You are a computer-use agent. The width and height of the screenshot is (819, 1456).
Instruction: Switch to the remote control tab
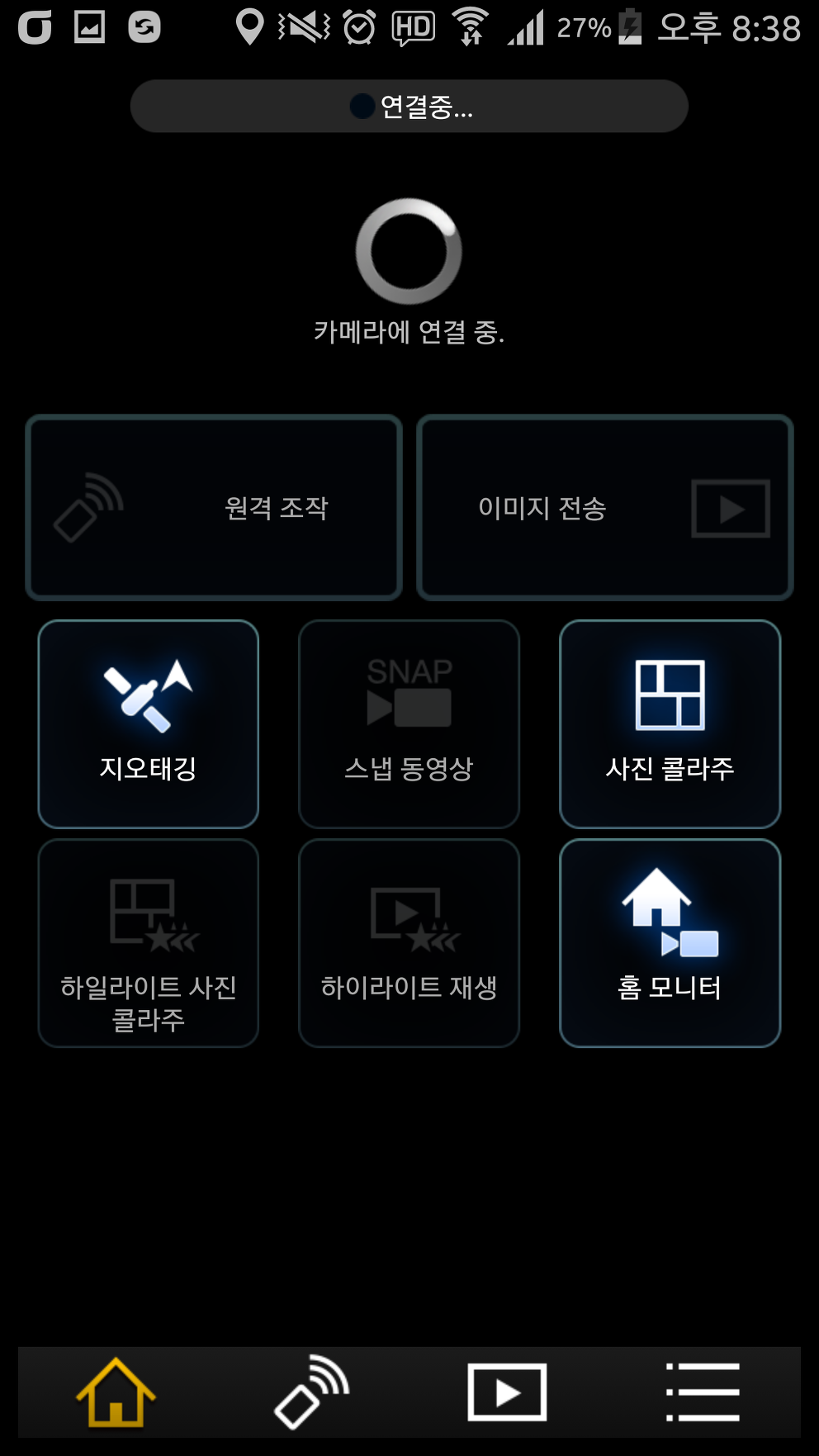(x=311, y=1392)
